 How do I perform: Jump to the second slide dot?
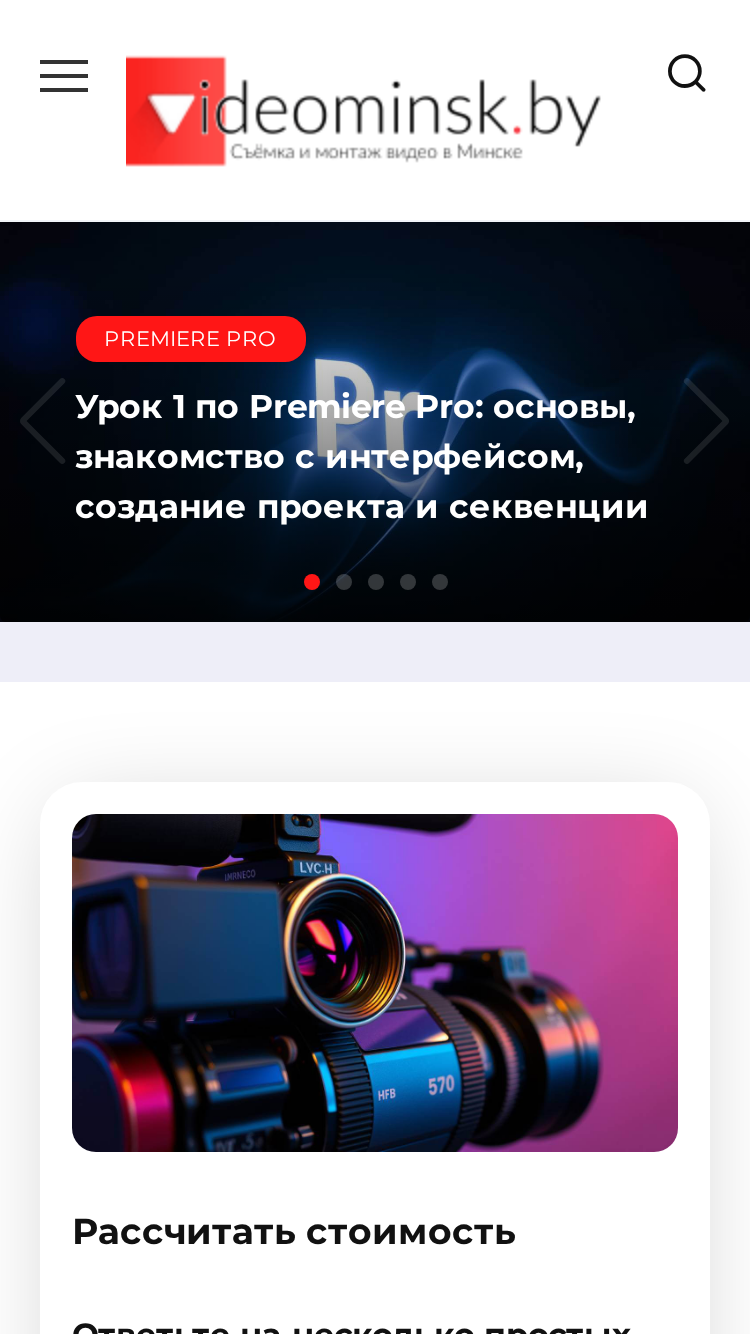(344, 582)
